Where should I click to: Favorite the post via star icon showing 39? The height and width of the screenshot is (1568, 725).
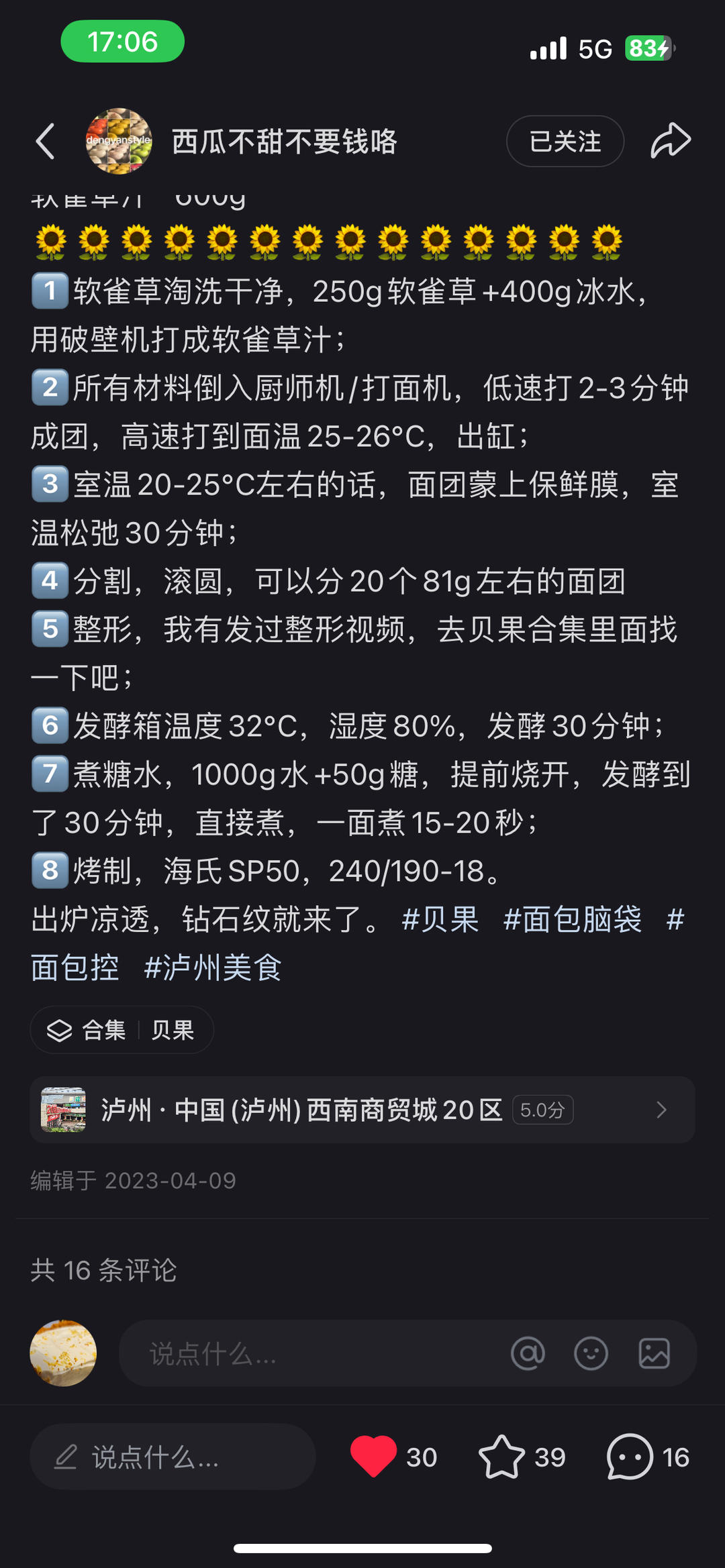[x=502, y=1457]
